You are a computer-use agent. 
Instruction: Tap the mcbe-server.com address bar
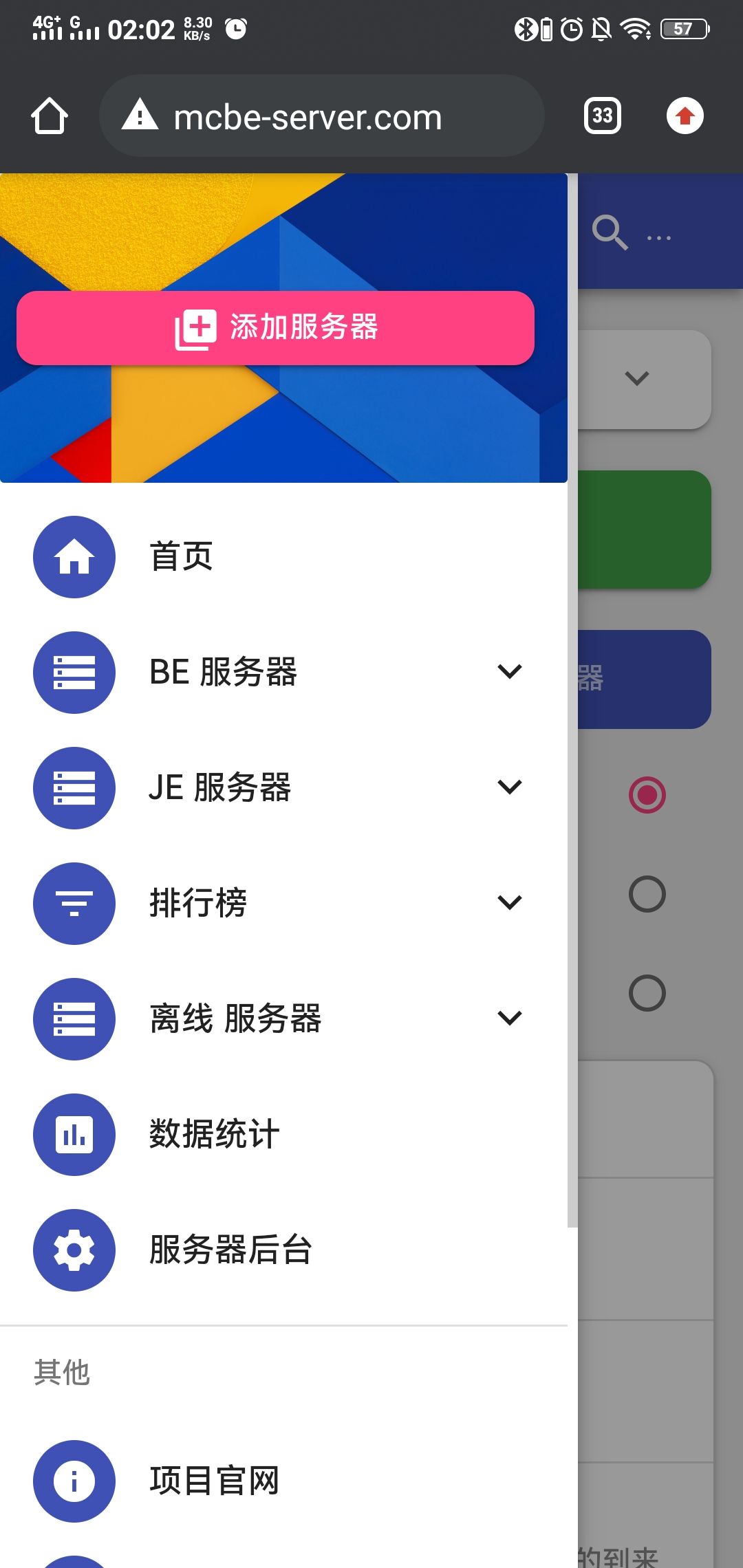[323, 116]
